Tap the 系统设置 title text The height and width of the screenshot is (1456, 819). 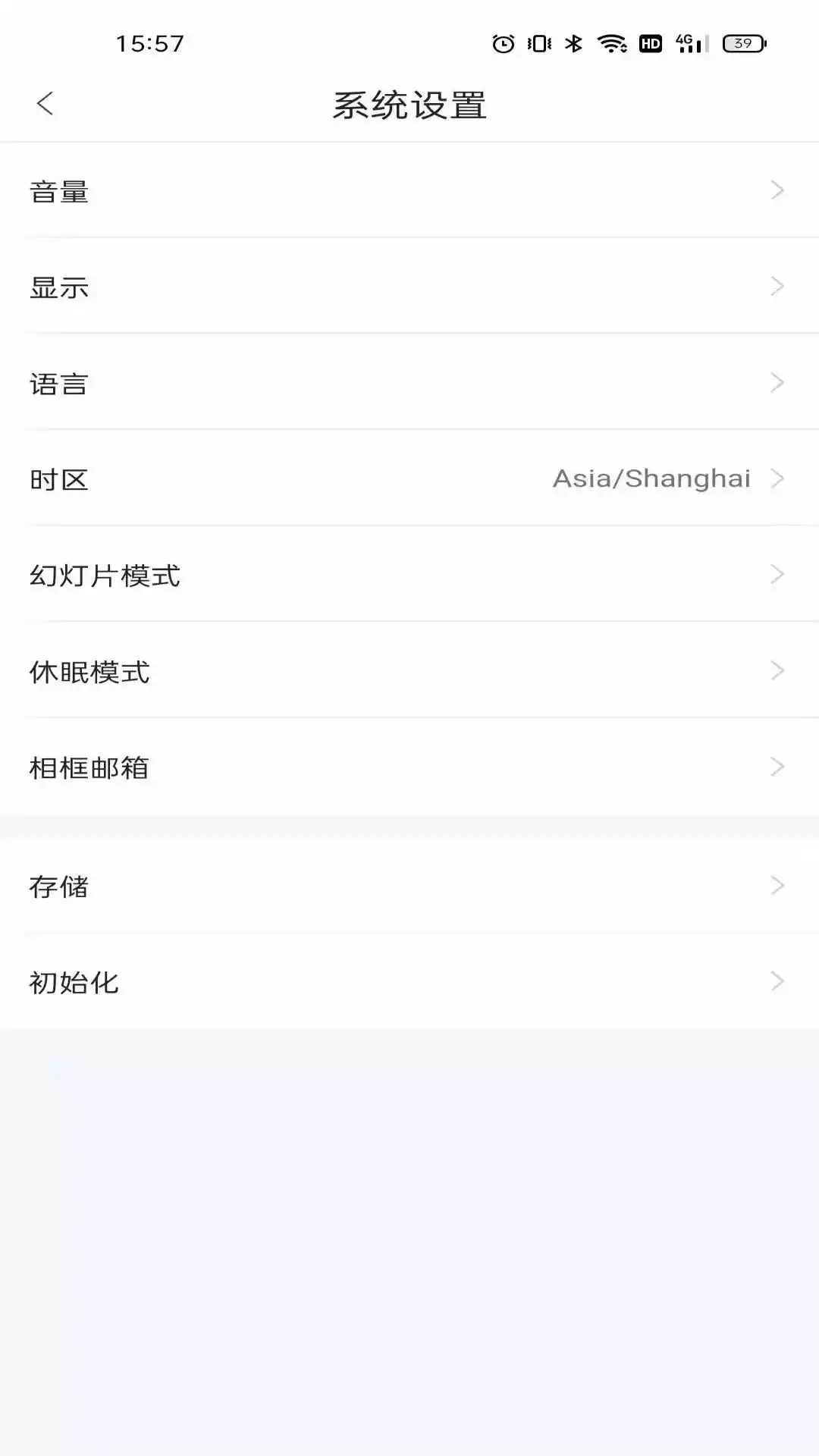click(409, 104)
